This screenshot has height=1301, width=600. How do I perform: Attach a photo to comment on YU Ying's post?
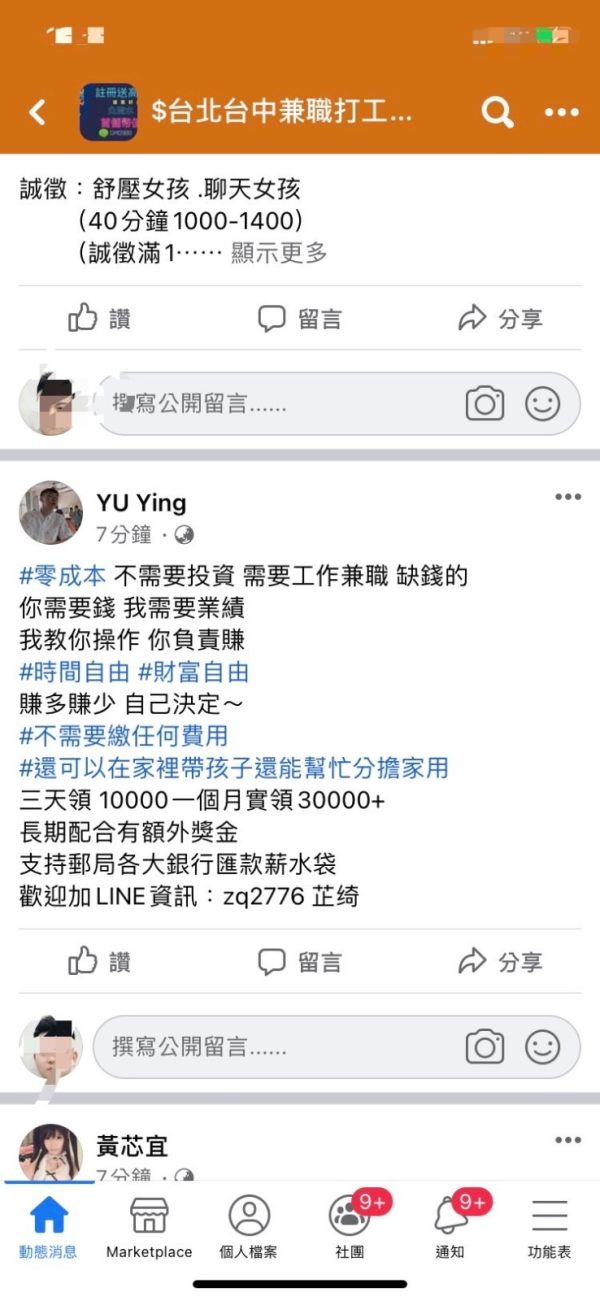(x=485, y=1047)
